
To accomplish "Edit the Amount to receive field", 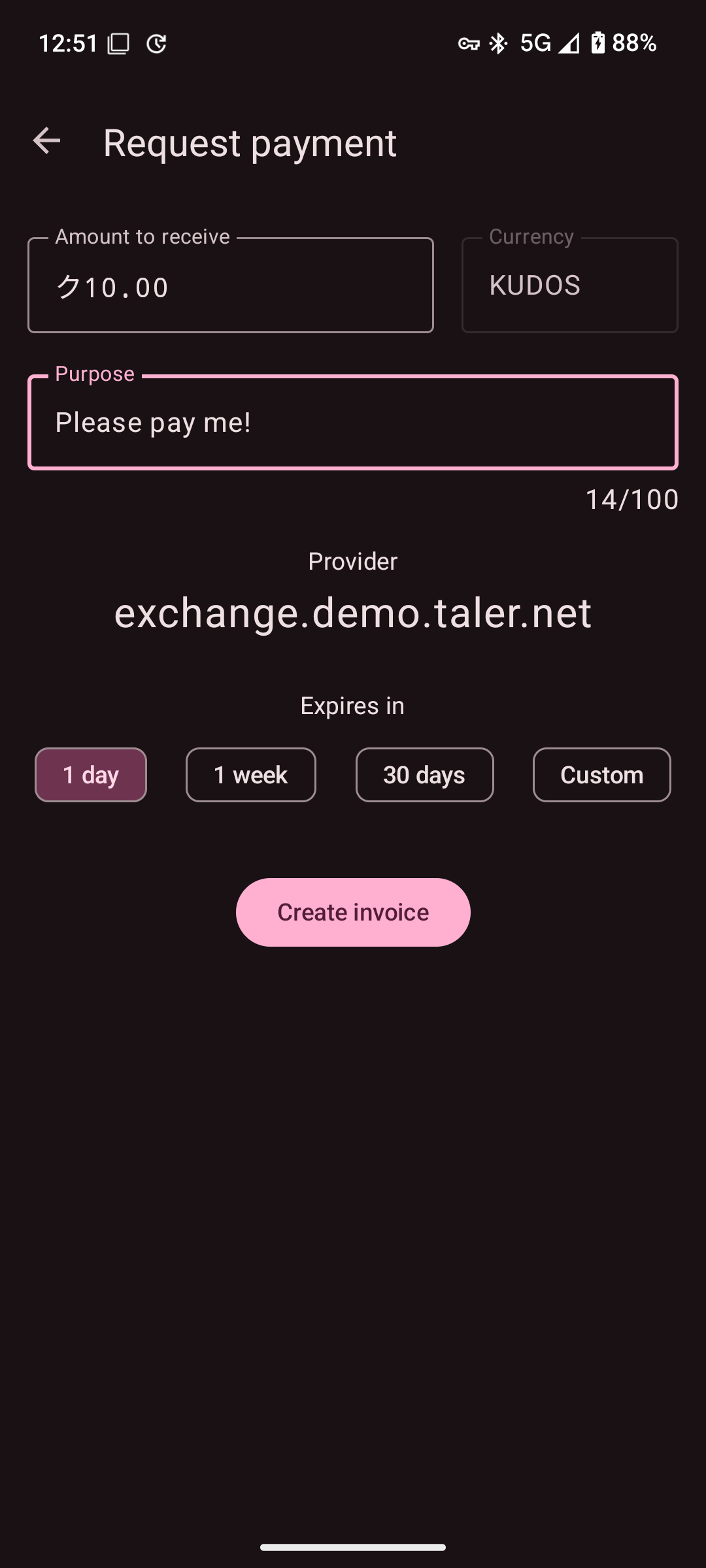I will (230, 286).
